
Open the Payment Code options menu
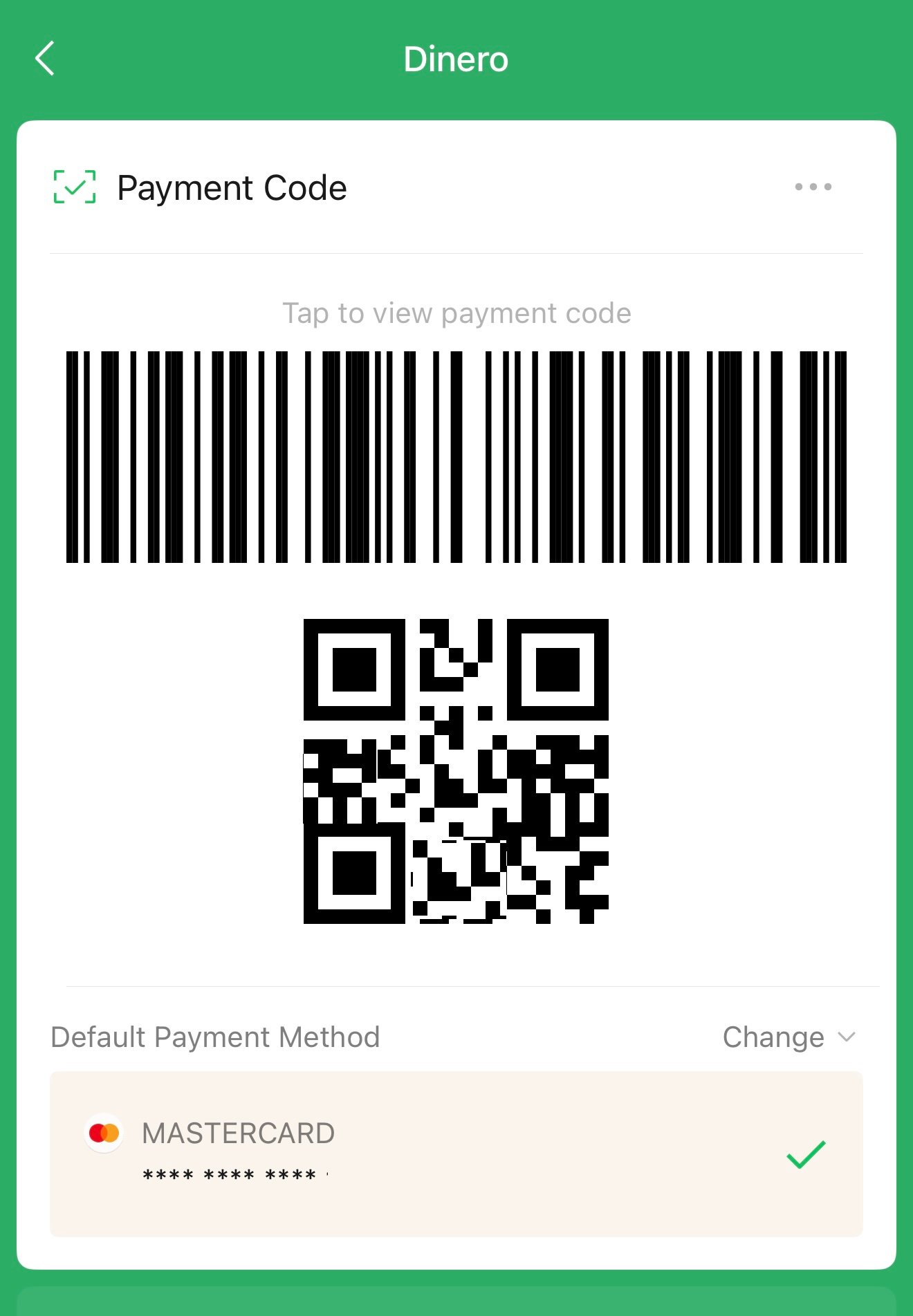813,187
